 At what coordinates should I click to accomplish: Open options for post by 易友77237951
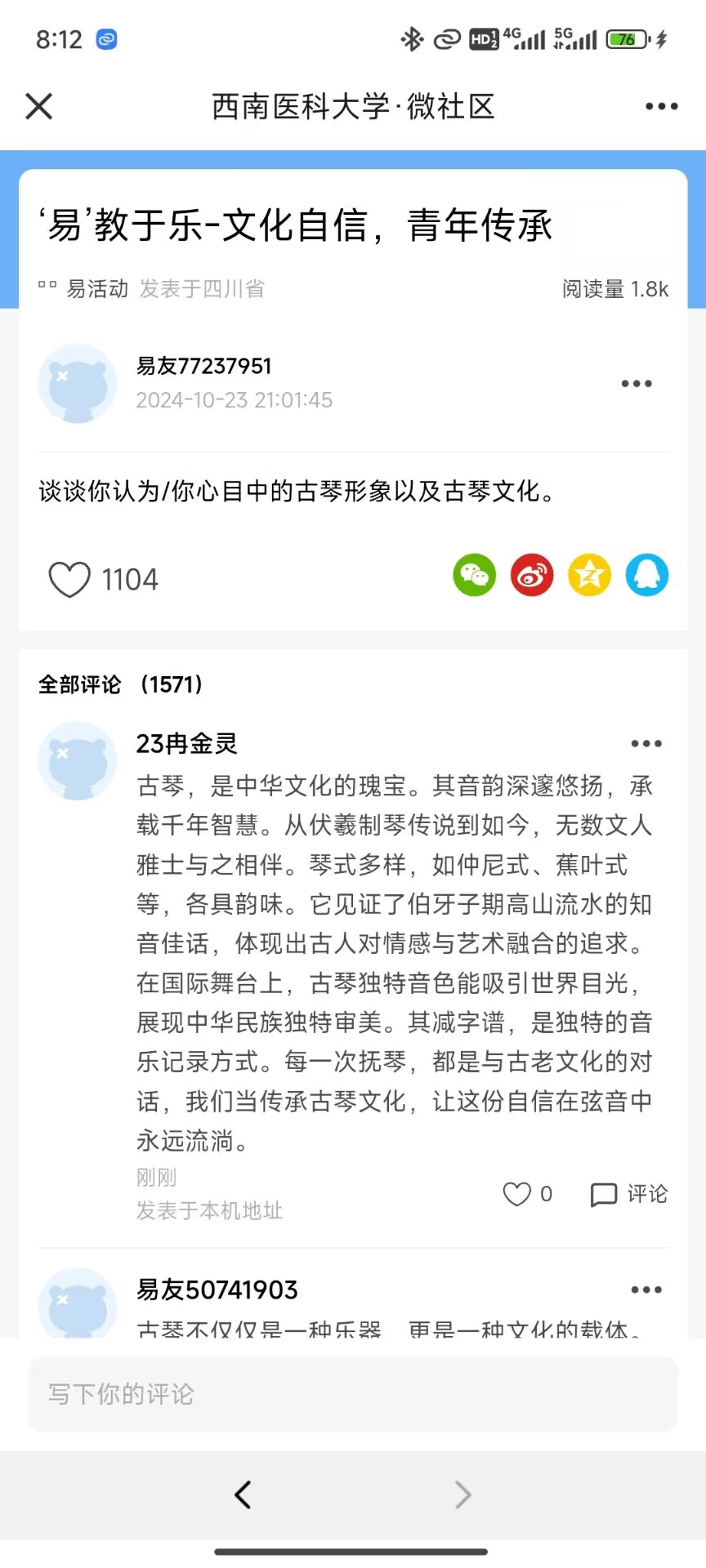point(636,383)
